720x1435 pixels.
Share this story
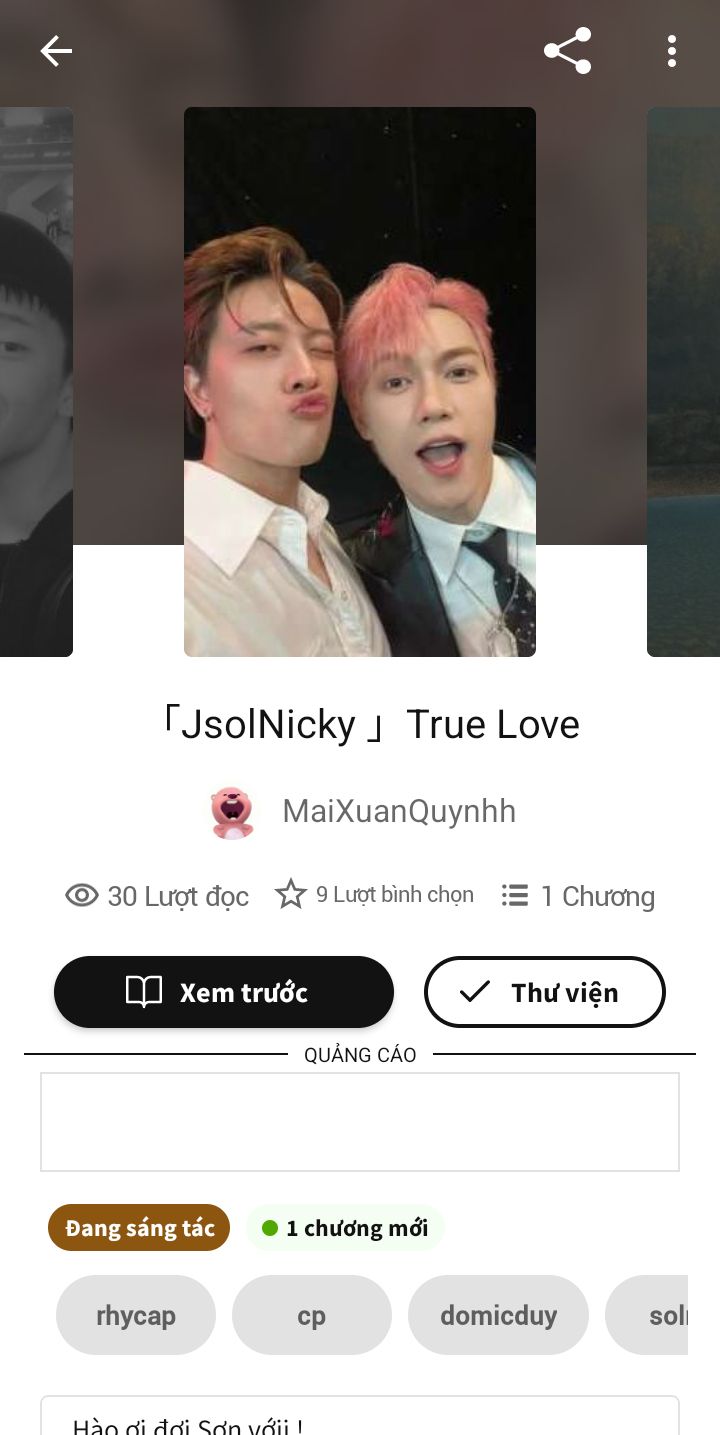point(567,51)
